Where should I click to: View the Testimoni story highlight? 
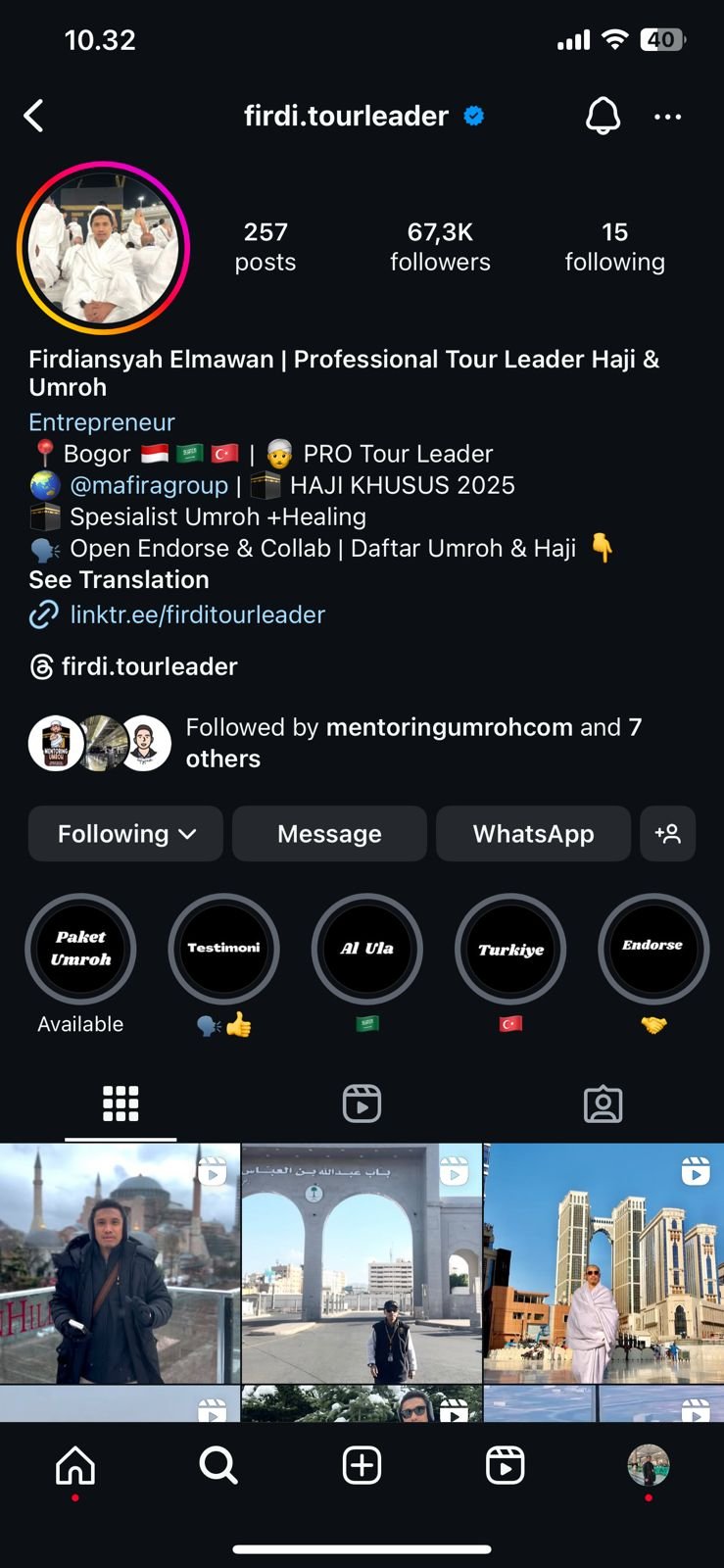223,949
